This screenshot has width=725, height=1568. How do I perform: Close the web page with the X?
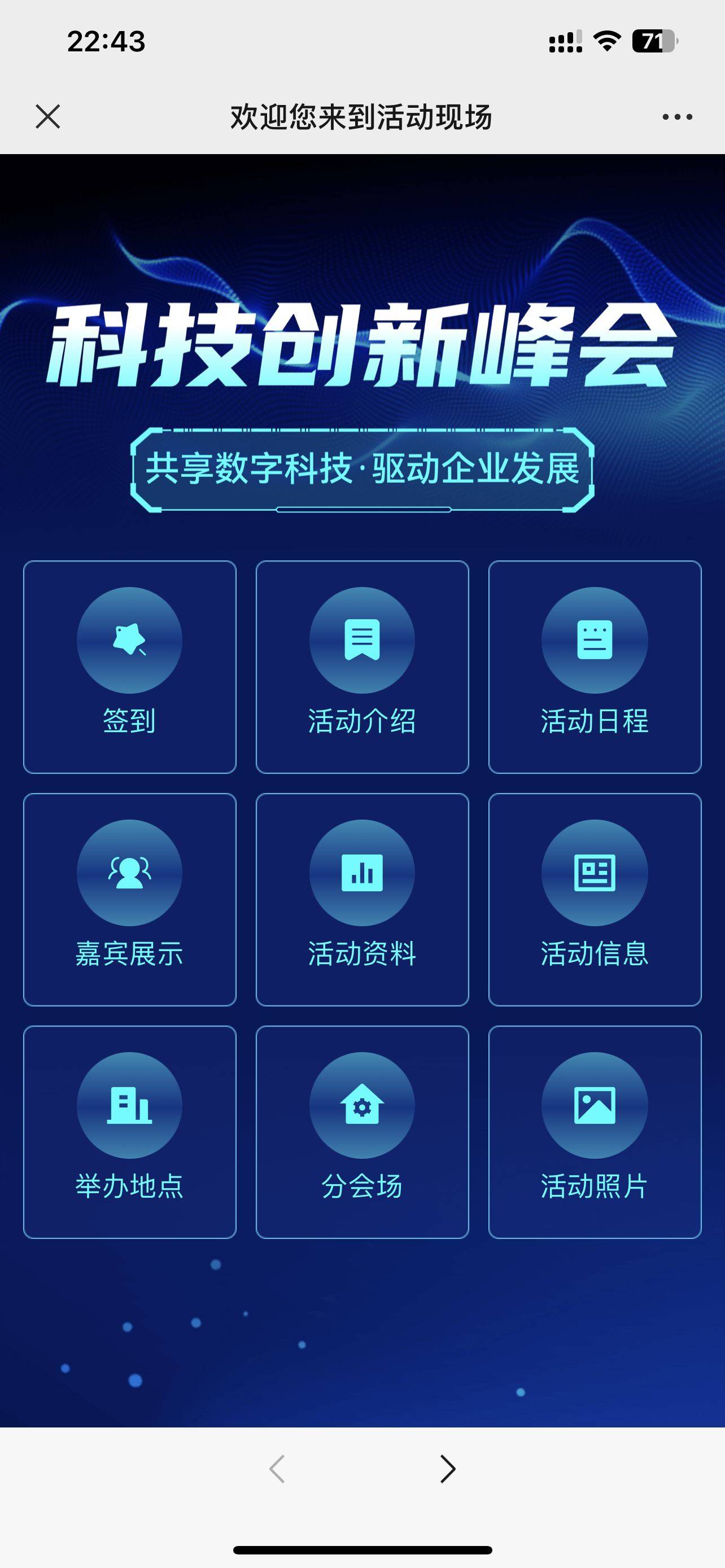(47, 116)
